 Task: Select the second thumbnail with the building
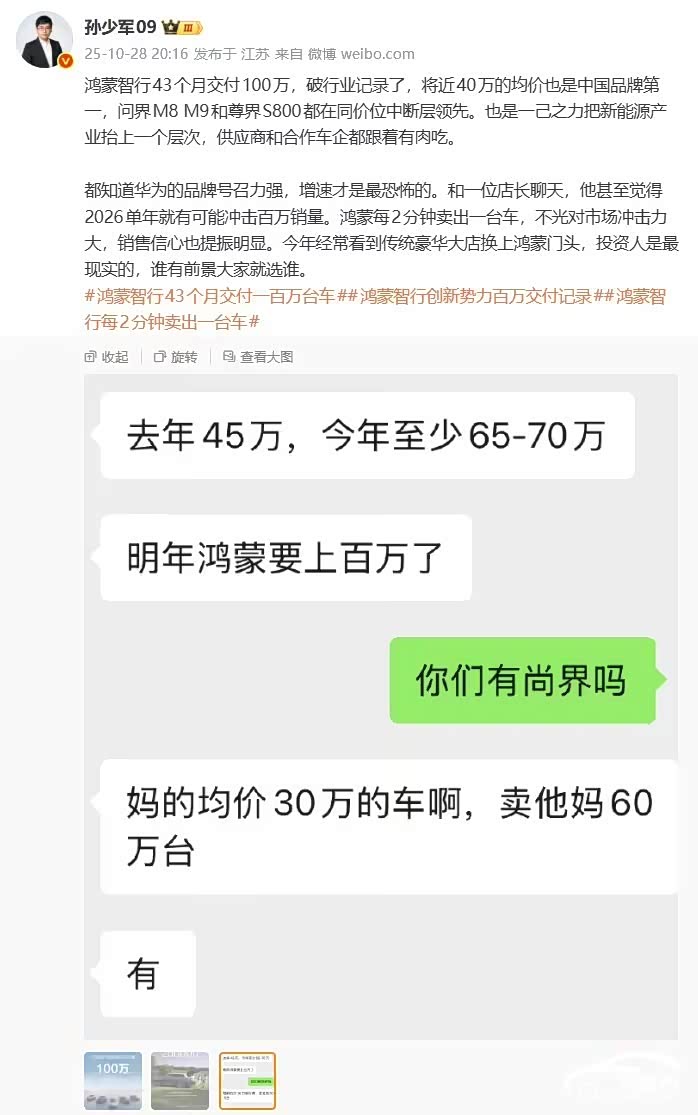[x=180, y=1081]
